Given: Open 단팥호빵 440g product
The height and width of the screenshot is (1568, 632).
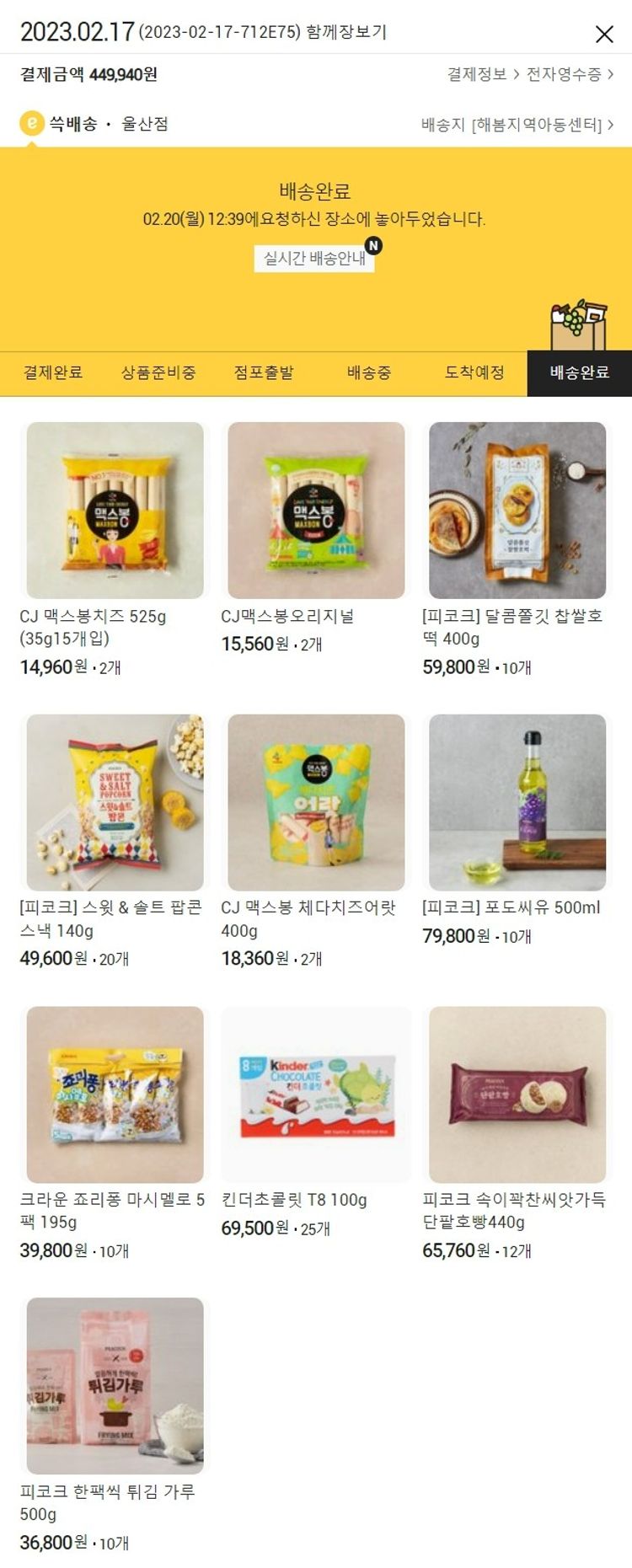Looking at the screenshot, I should [517, 1094].
